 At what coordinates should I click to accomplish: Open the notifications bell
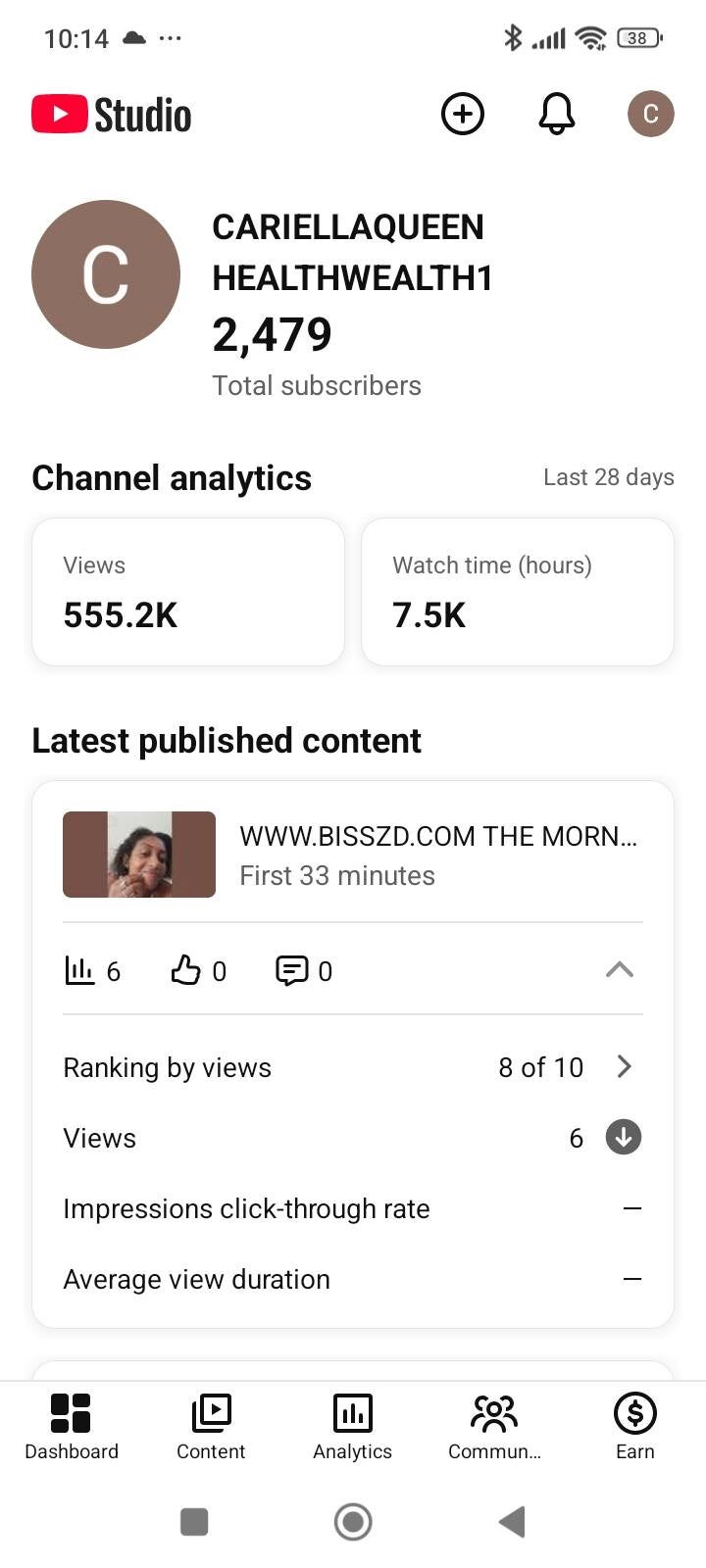tap(556, 115)
